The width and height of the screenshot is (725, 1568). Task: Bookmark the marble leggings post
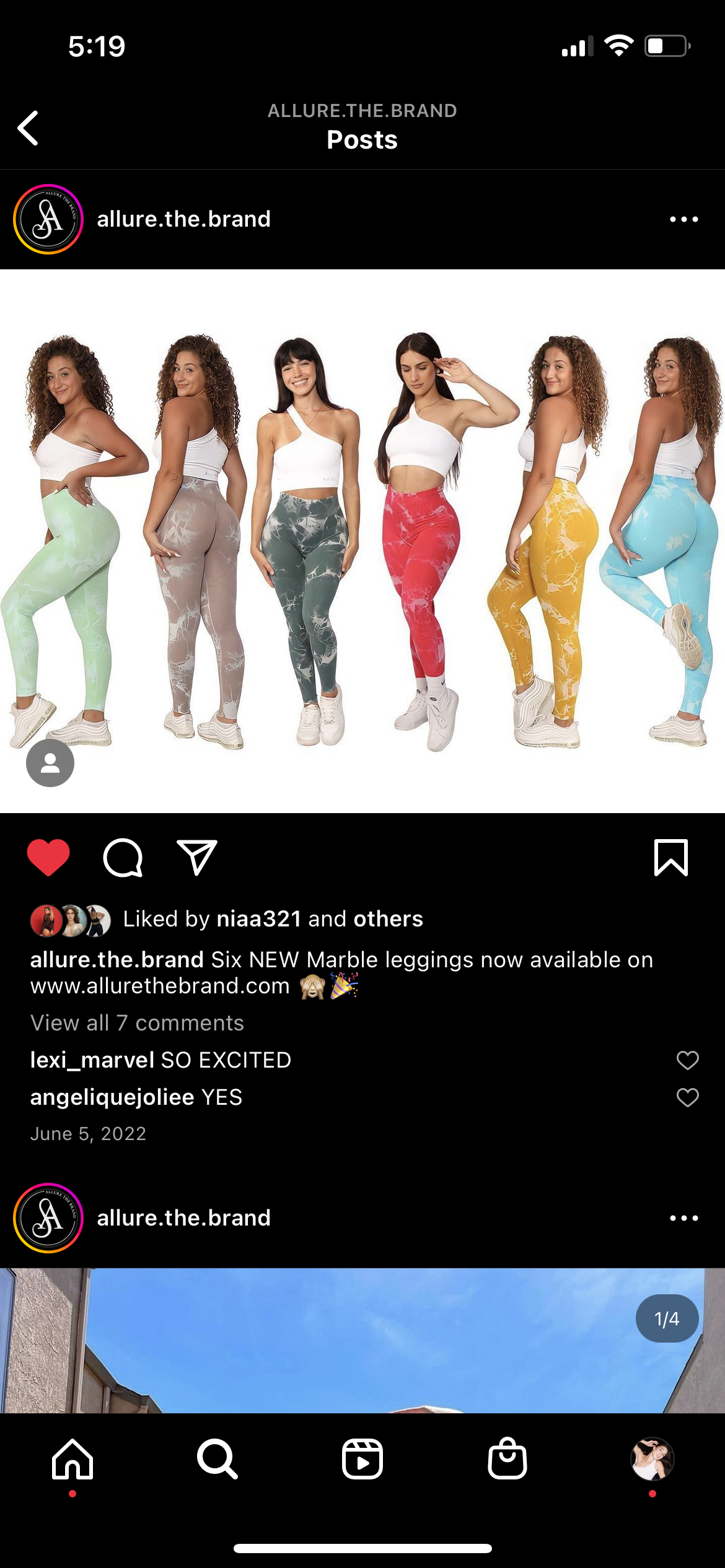pos(670,858)
